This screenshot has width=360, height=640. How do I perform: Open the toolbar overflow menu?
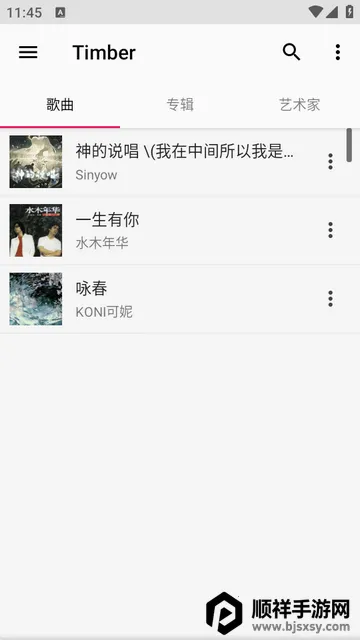pos(338,52)
